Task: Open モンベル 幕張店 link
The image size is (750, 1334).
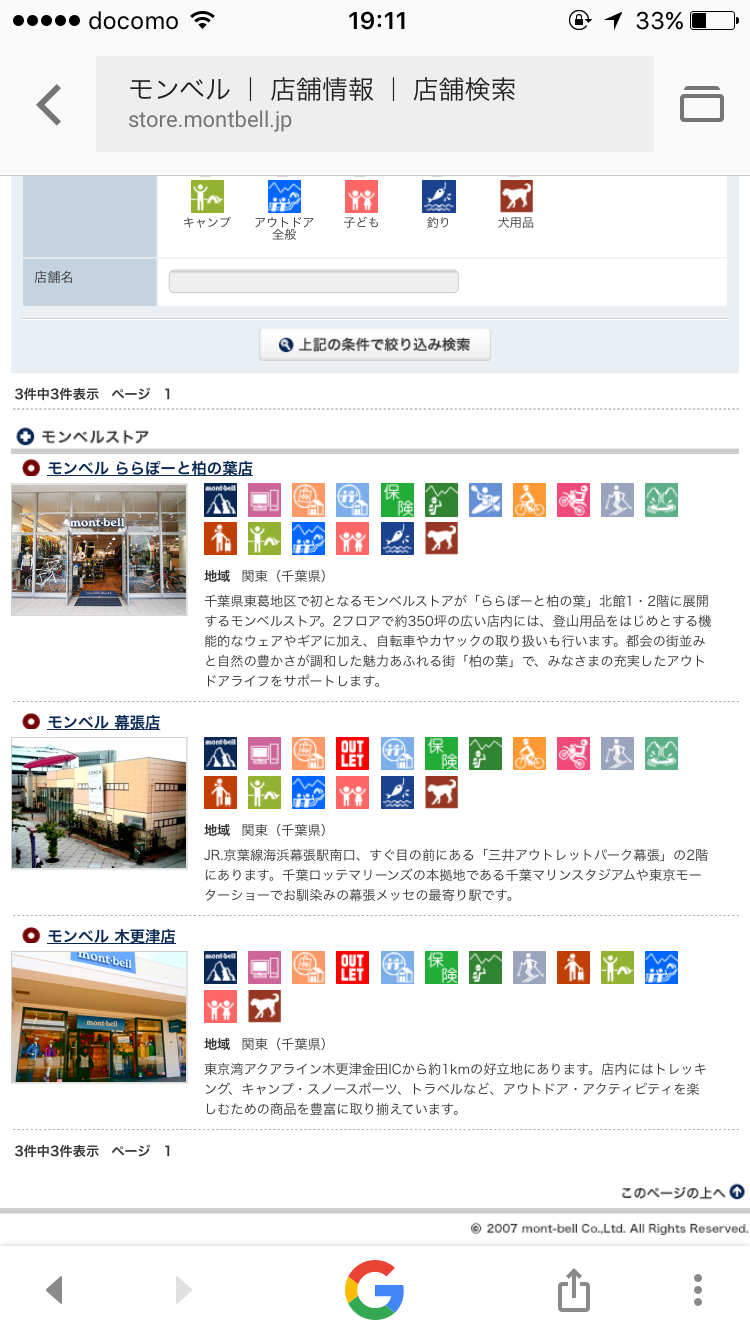Action: coord(104,722)
